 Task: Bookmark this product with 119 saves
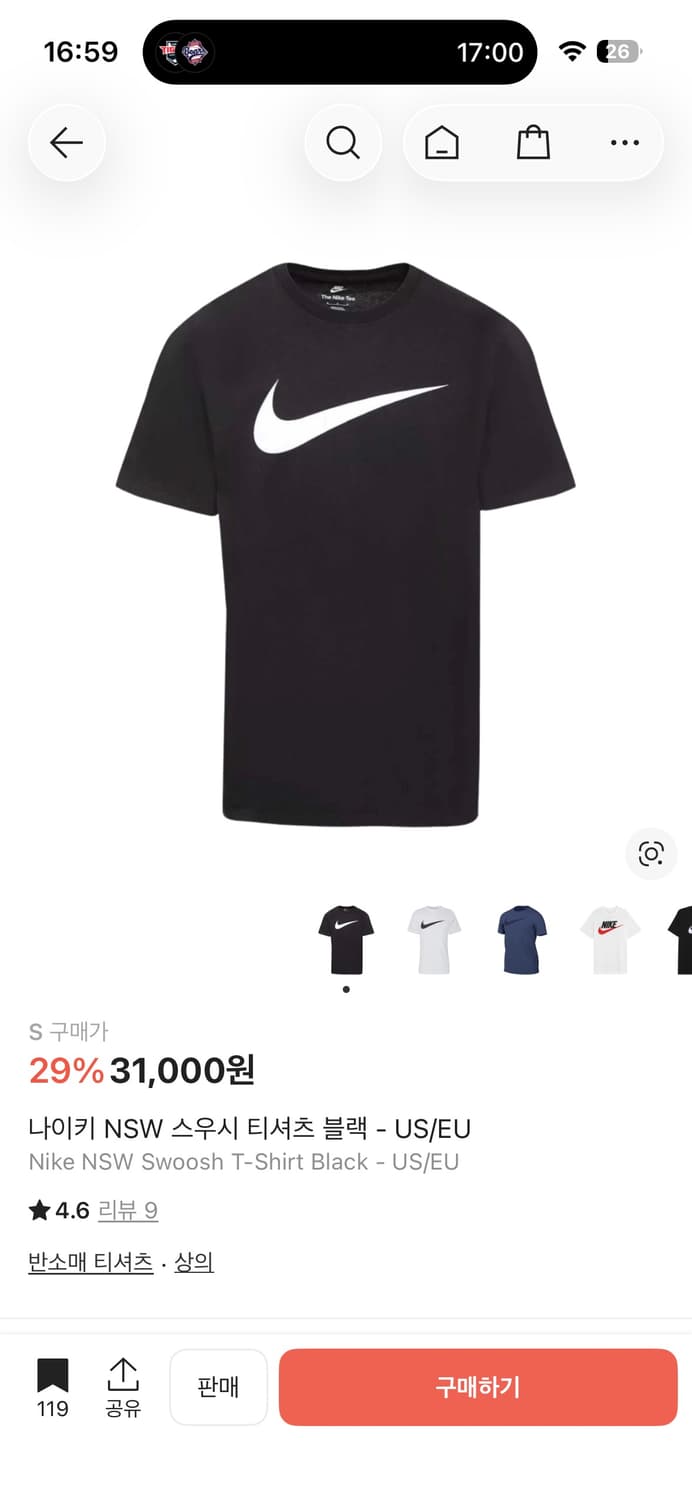53,1386
